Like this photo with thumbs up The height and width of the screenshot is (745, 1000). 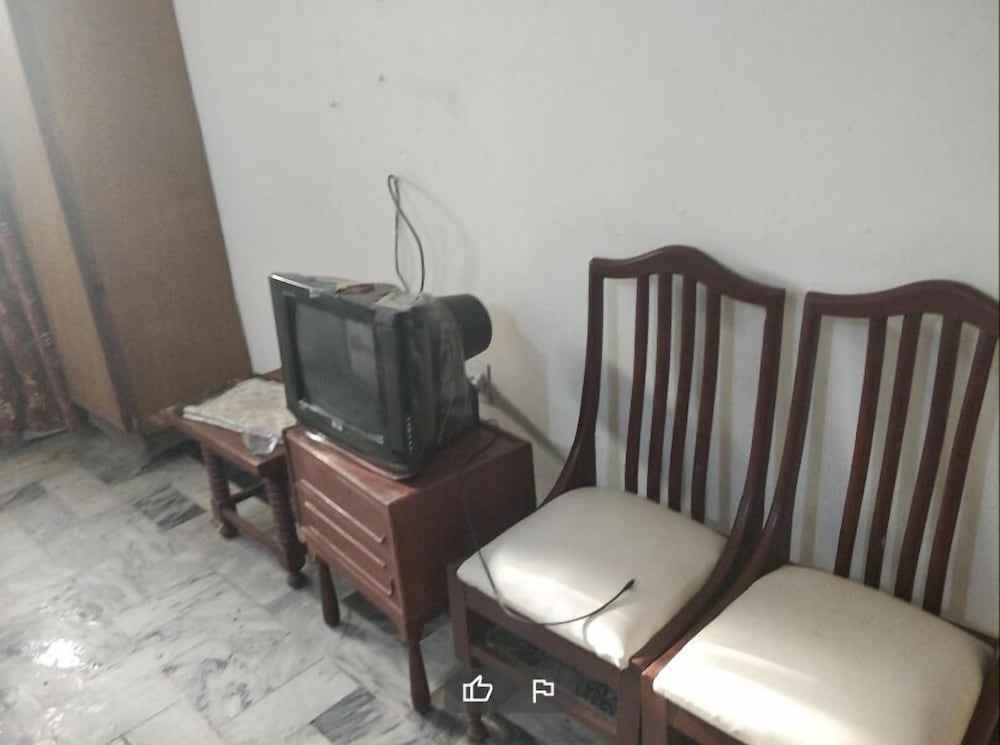tap(477, 689)
